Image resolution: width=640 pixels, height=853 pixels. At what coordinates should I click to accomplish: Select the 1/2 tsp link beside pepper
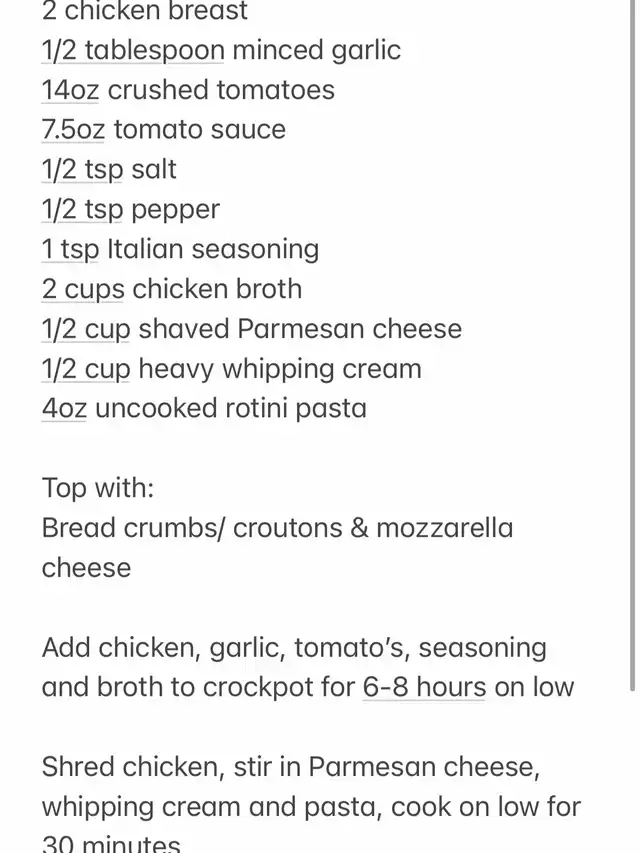point(82,210)
